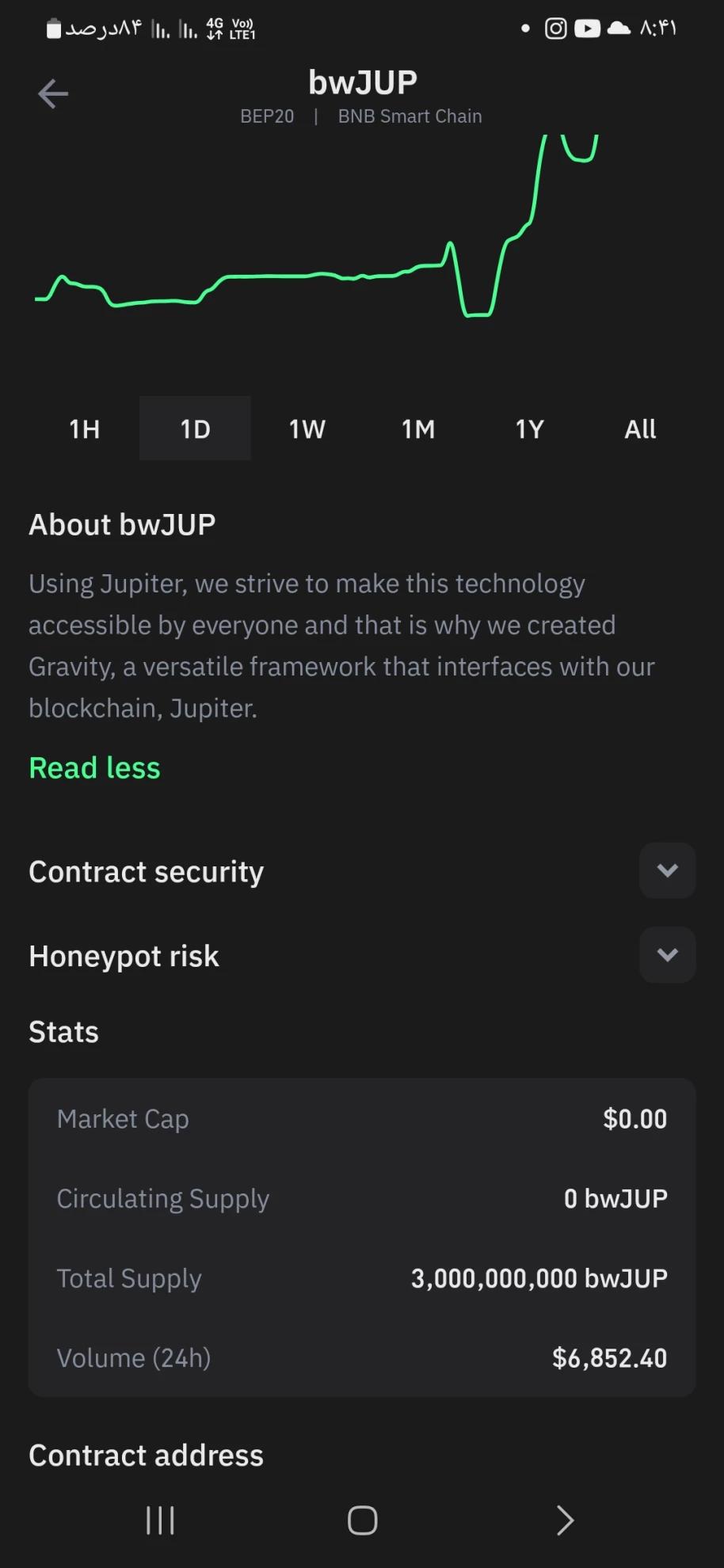Expand the Honeypot risk section
The height and width of the screenshot is (1568, 724).
(x=667, y=954)
